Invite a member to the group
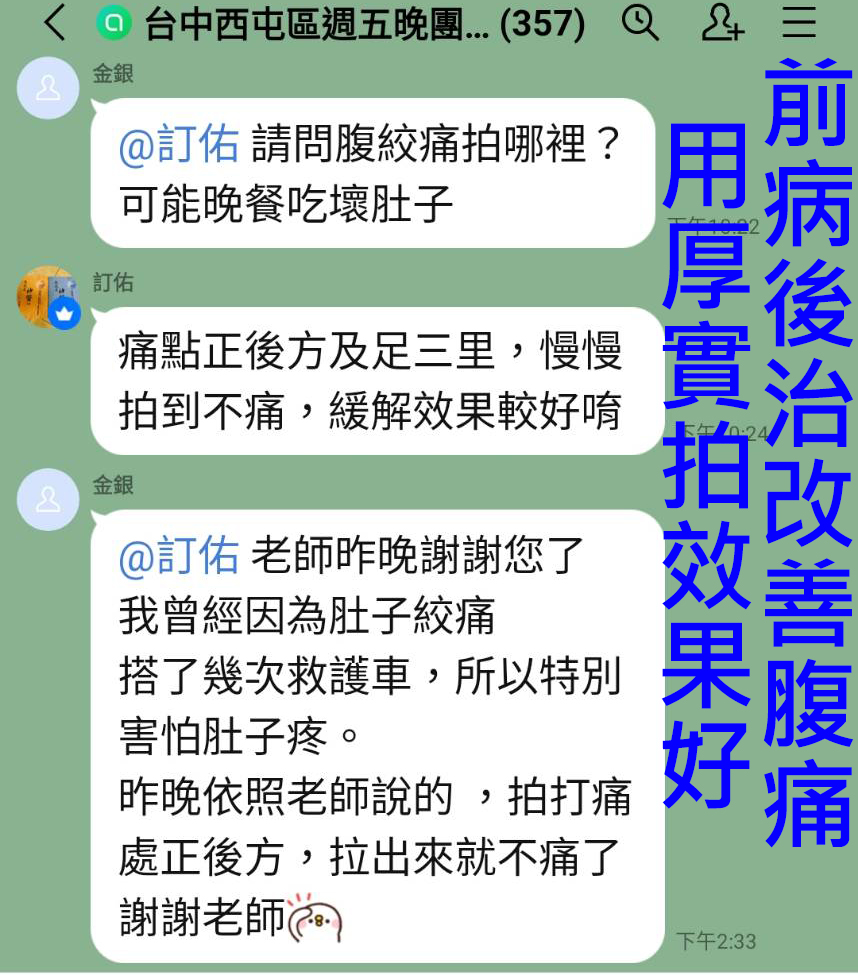This screenshot has height=975, width=858. (x=722, y=22)
